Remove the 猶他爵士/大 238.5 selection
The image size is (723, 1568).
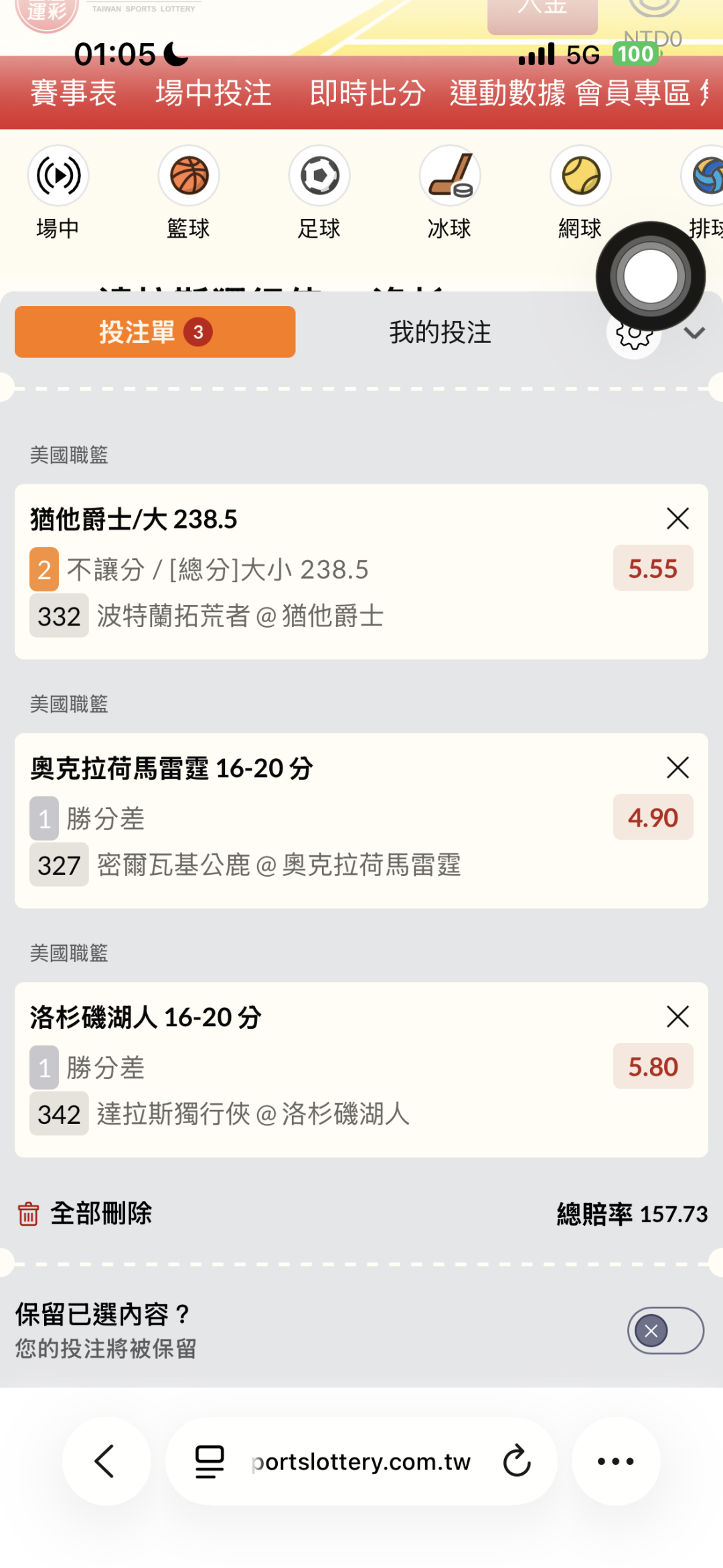tap(677, 518)
